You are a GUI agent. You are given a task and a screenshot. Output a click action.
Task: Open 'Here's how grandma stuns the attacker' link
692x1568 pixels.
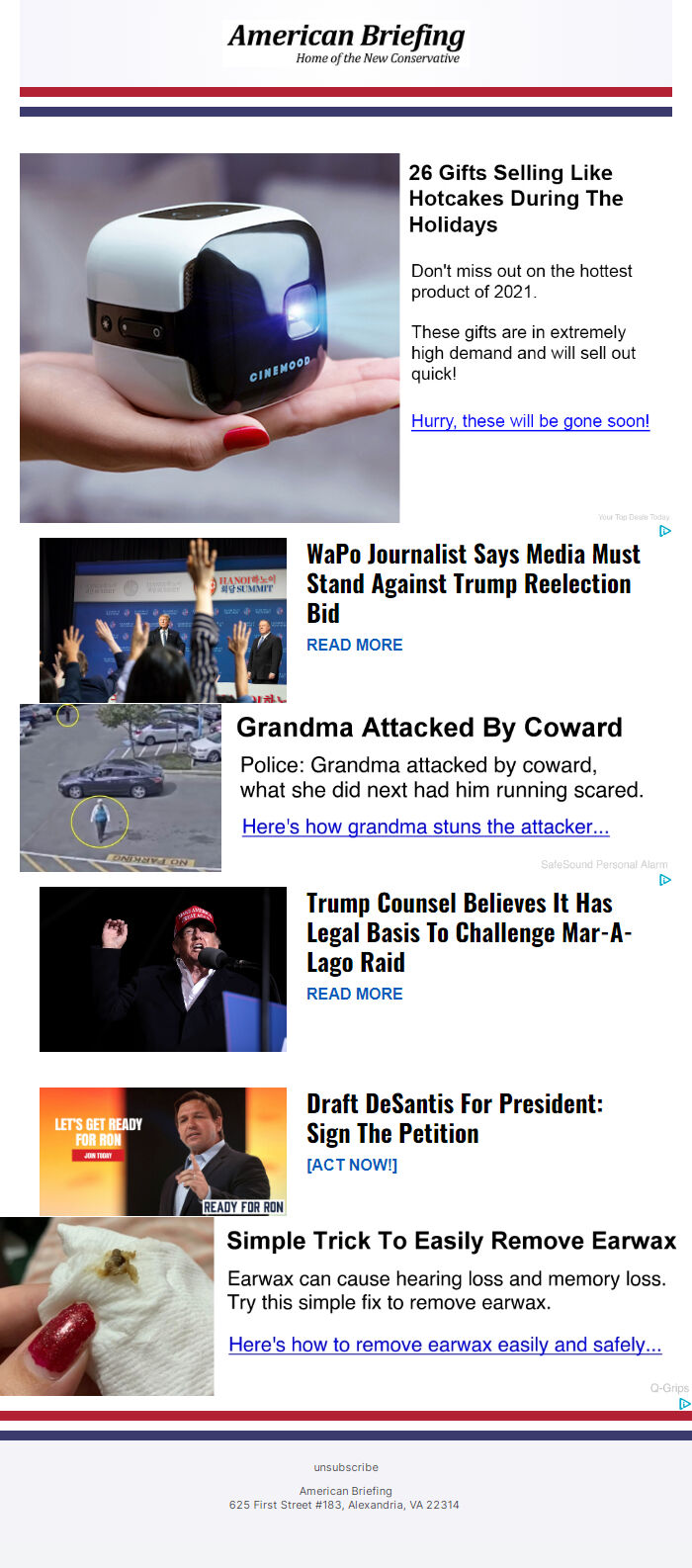click(x=425, y=827)
